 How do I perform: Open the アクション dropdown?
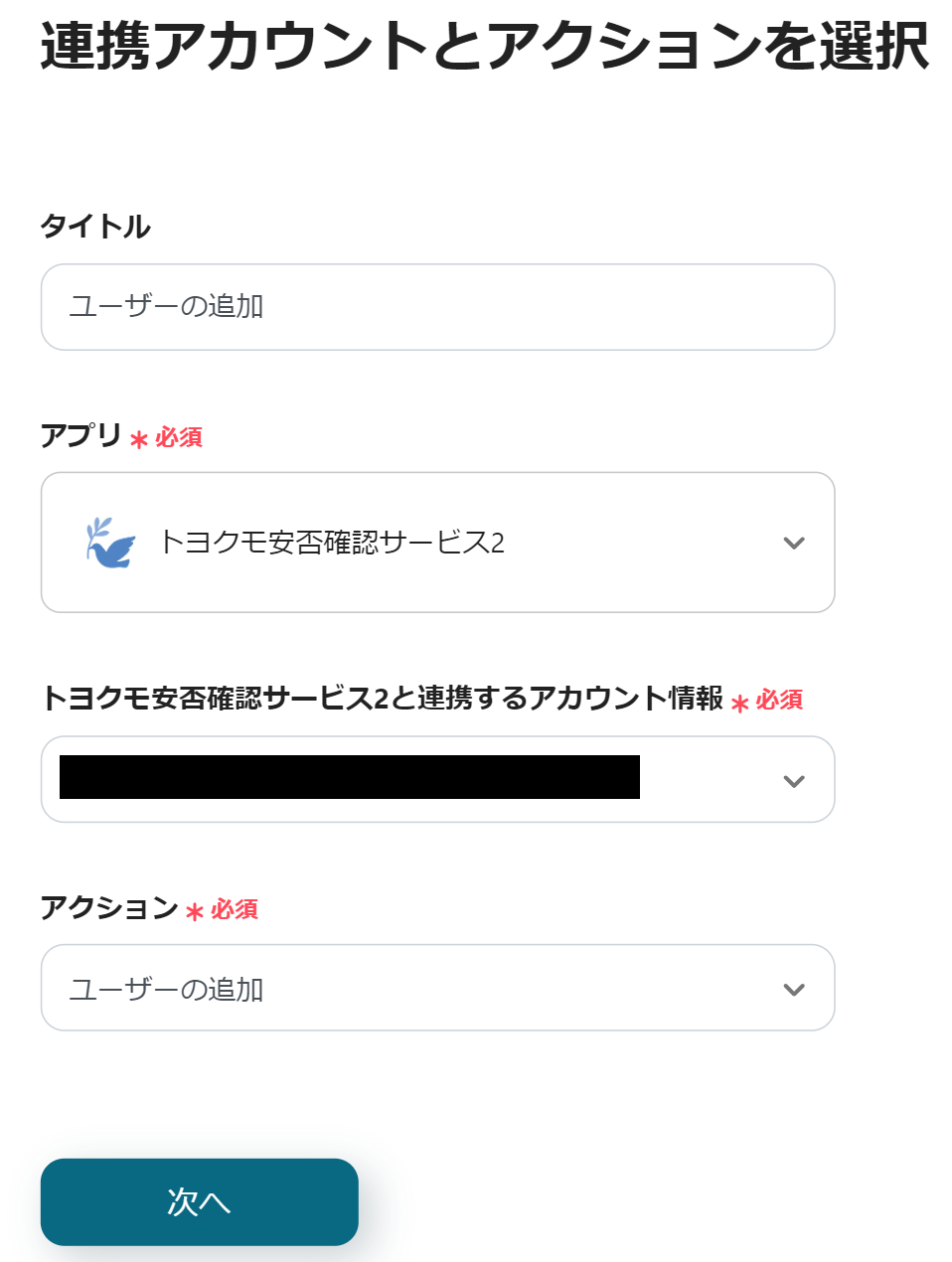[x=437, y=989]
